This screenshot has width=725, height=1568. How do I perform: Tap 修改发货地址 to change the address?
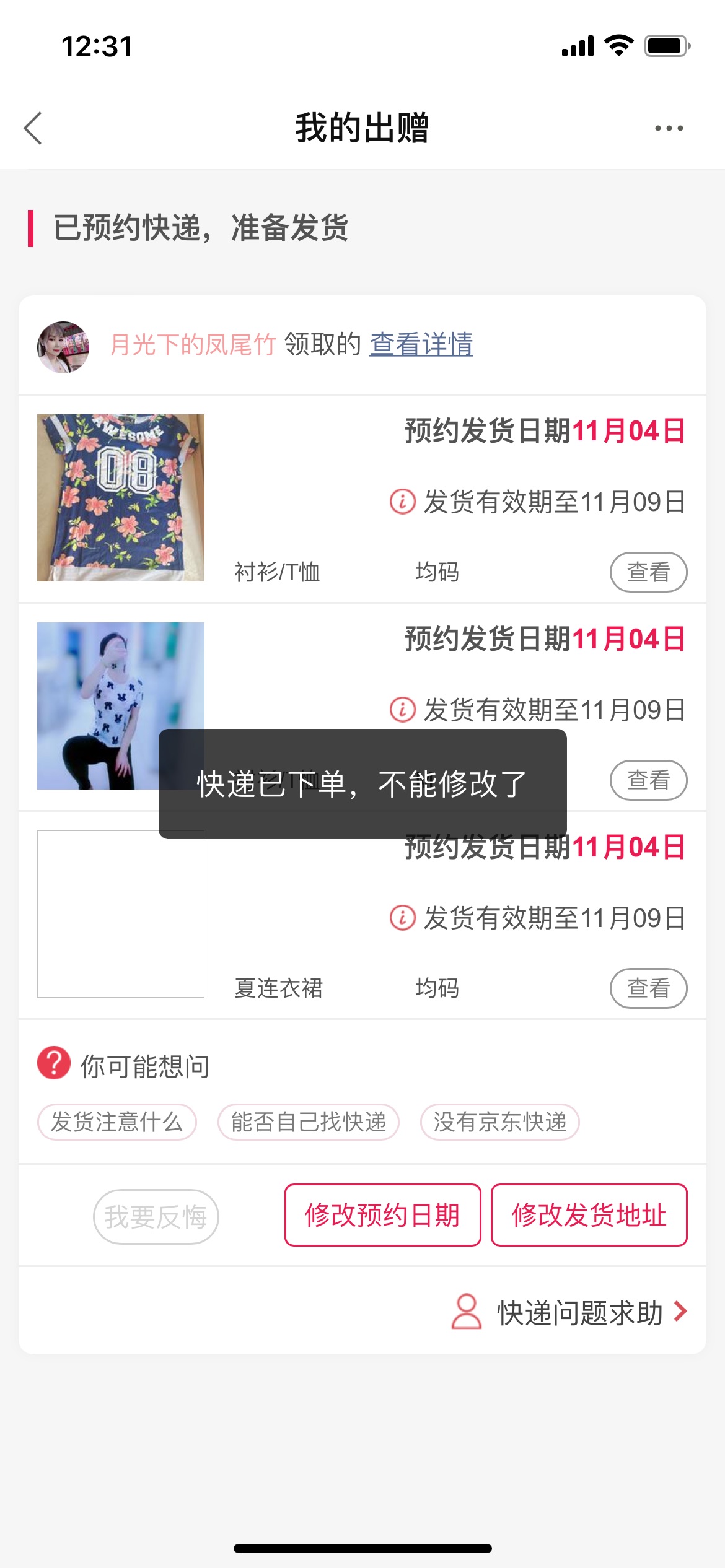coord(589,1215)
